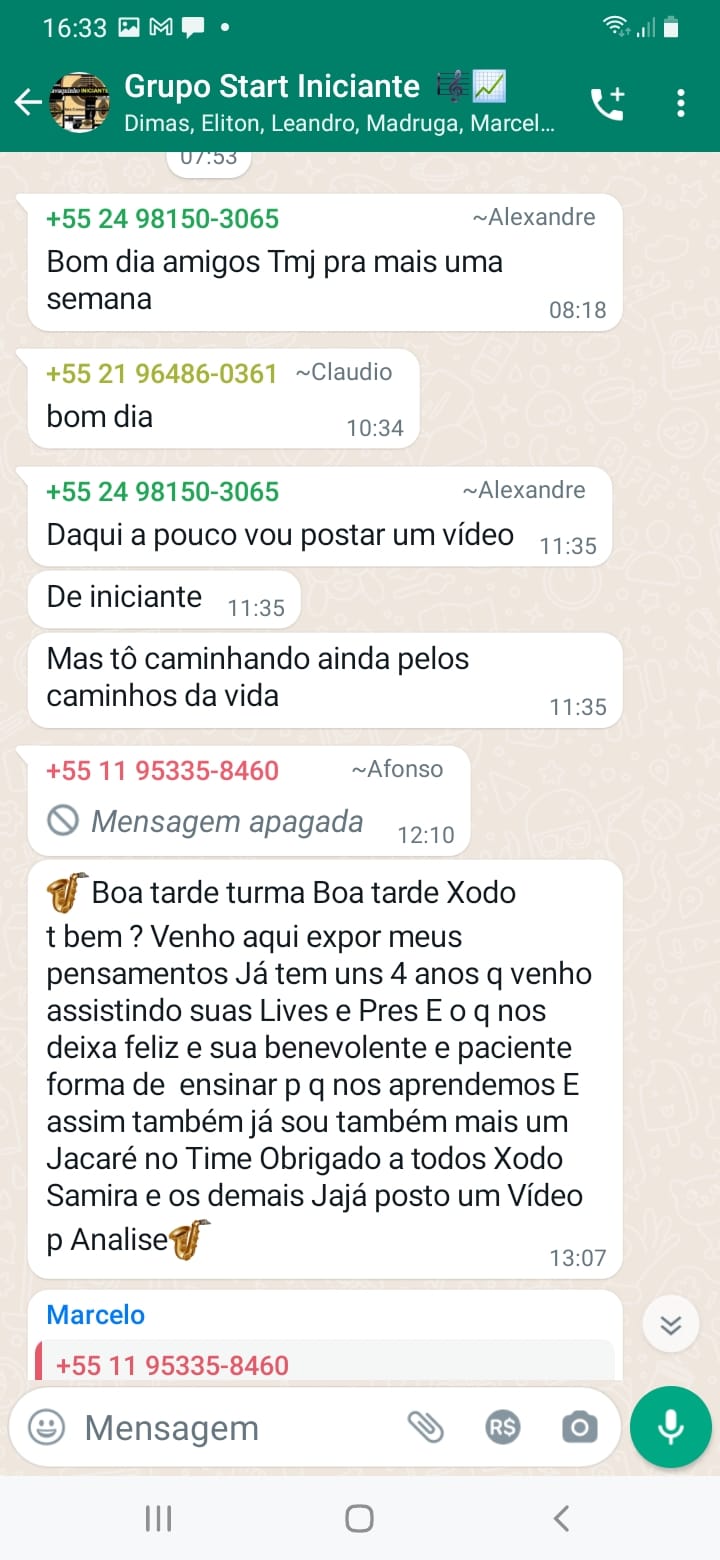720x1560 pixels.
Task: Jump to the latest messages
Action: click(x=670, y=1325)
